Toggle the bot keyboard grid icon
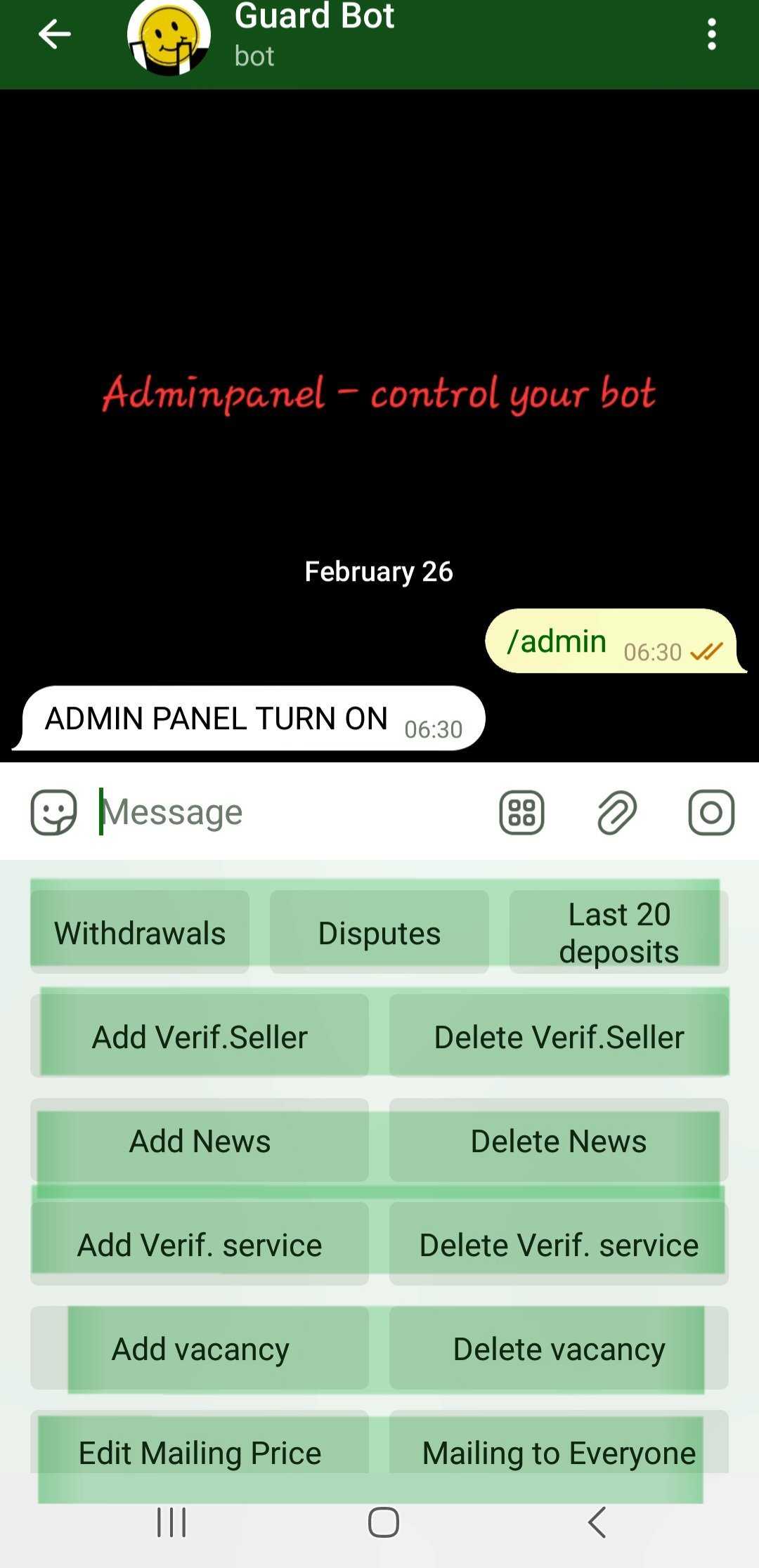This screenshot has height=1568, width=759. 521,813
